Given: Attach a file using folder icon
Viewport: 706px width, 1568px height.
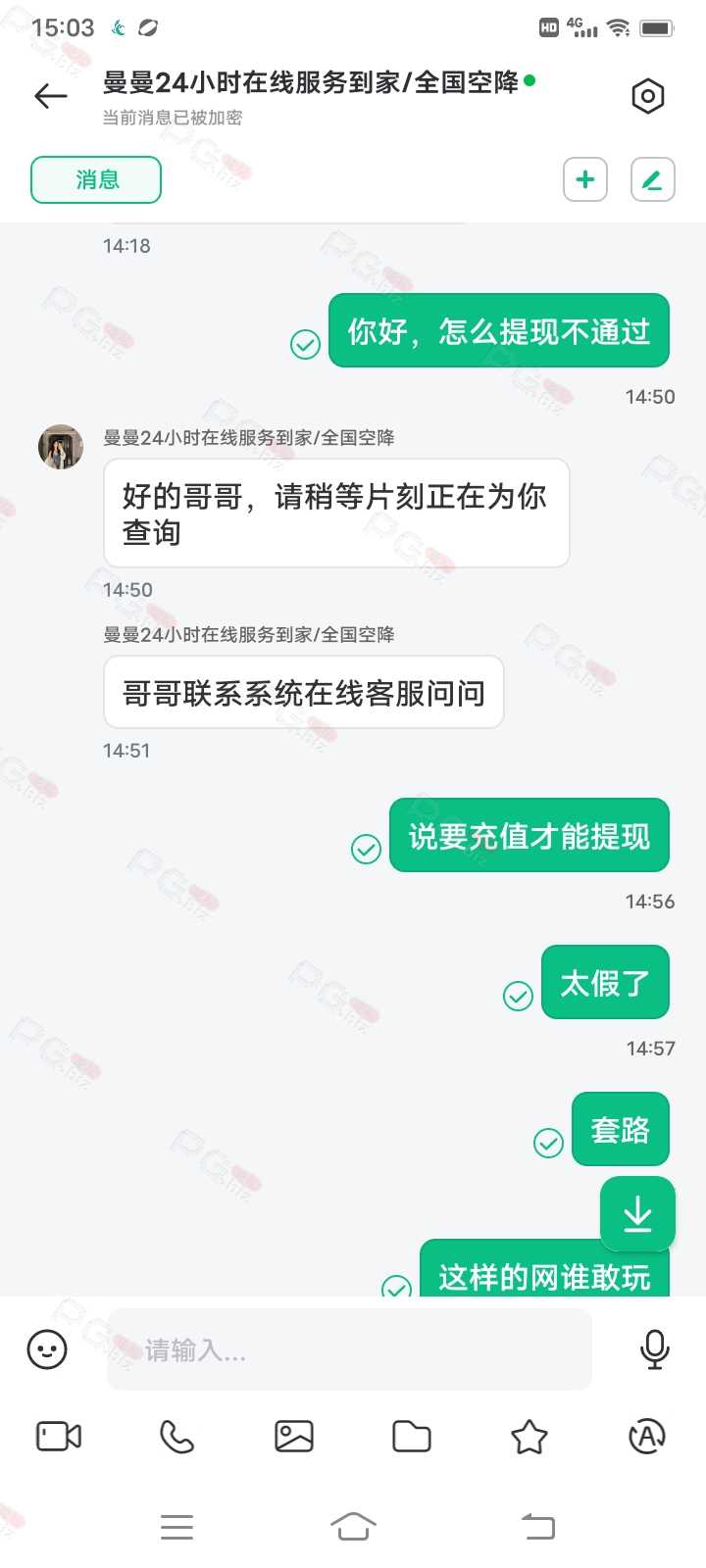Looking at the screenshot, I should coord(412,1437).
